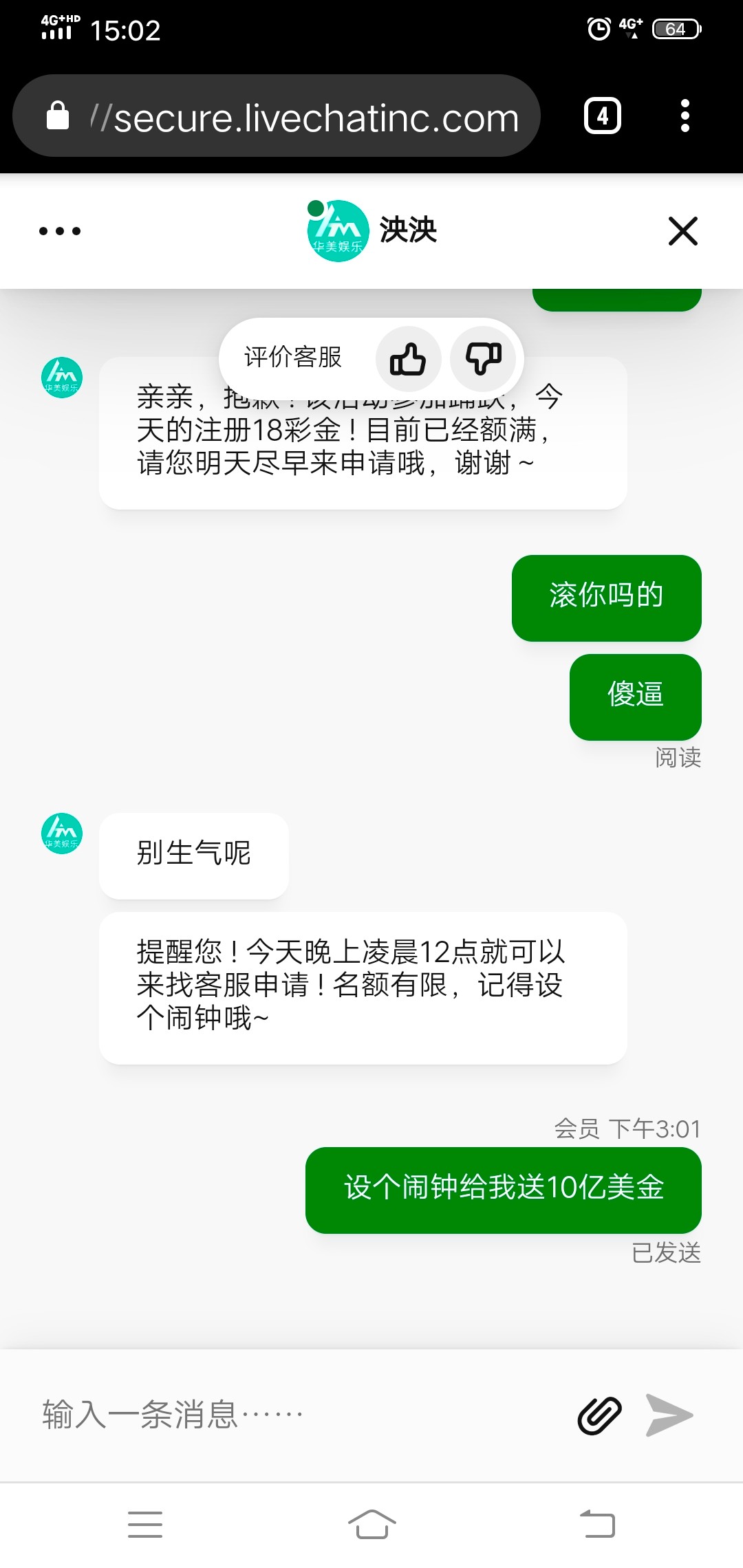Rate the agent with thumbs up

click(x=408, y=359)
